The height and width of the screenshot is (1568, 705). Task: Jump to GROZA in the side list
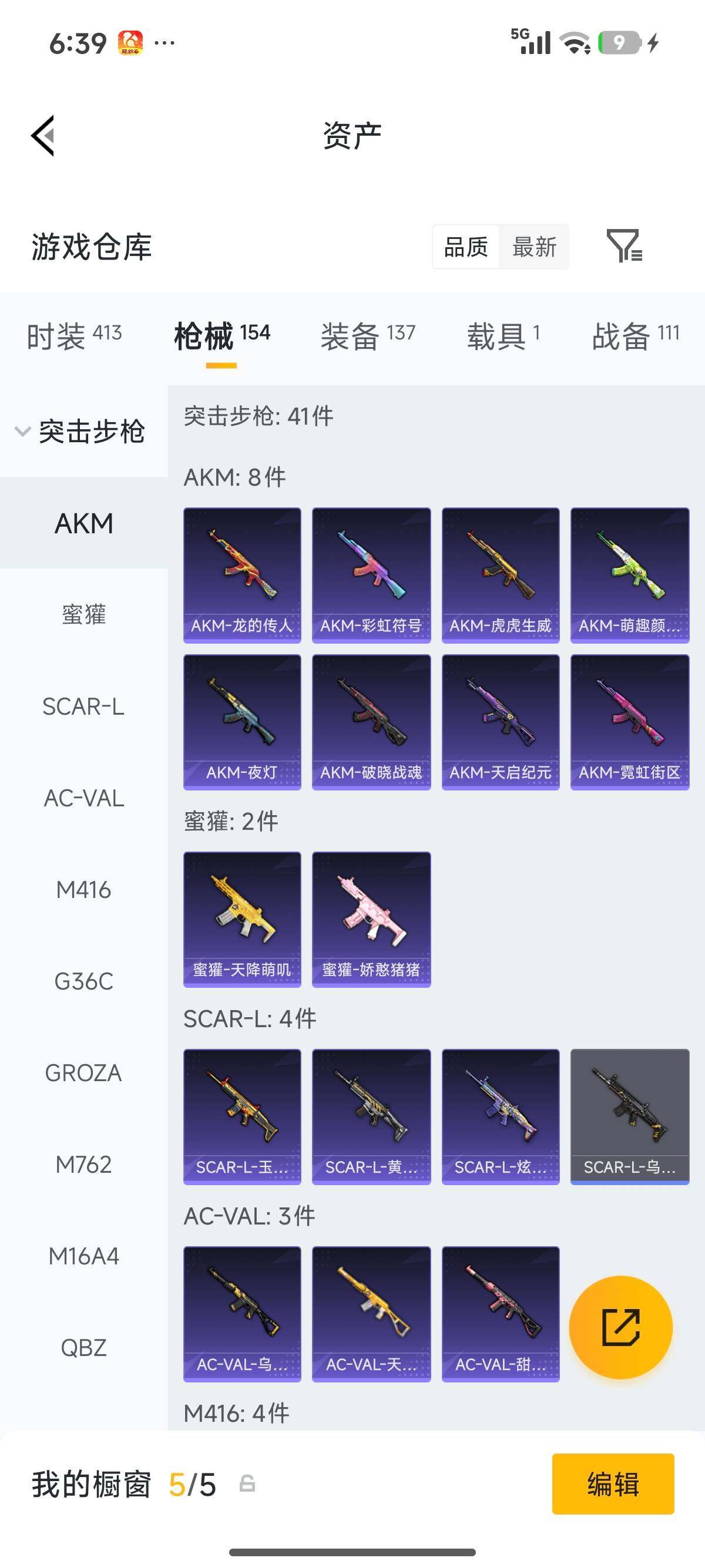pos(83,1073)
